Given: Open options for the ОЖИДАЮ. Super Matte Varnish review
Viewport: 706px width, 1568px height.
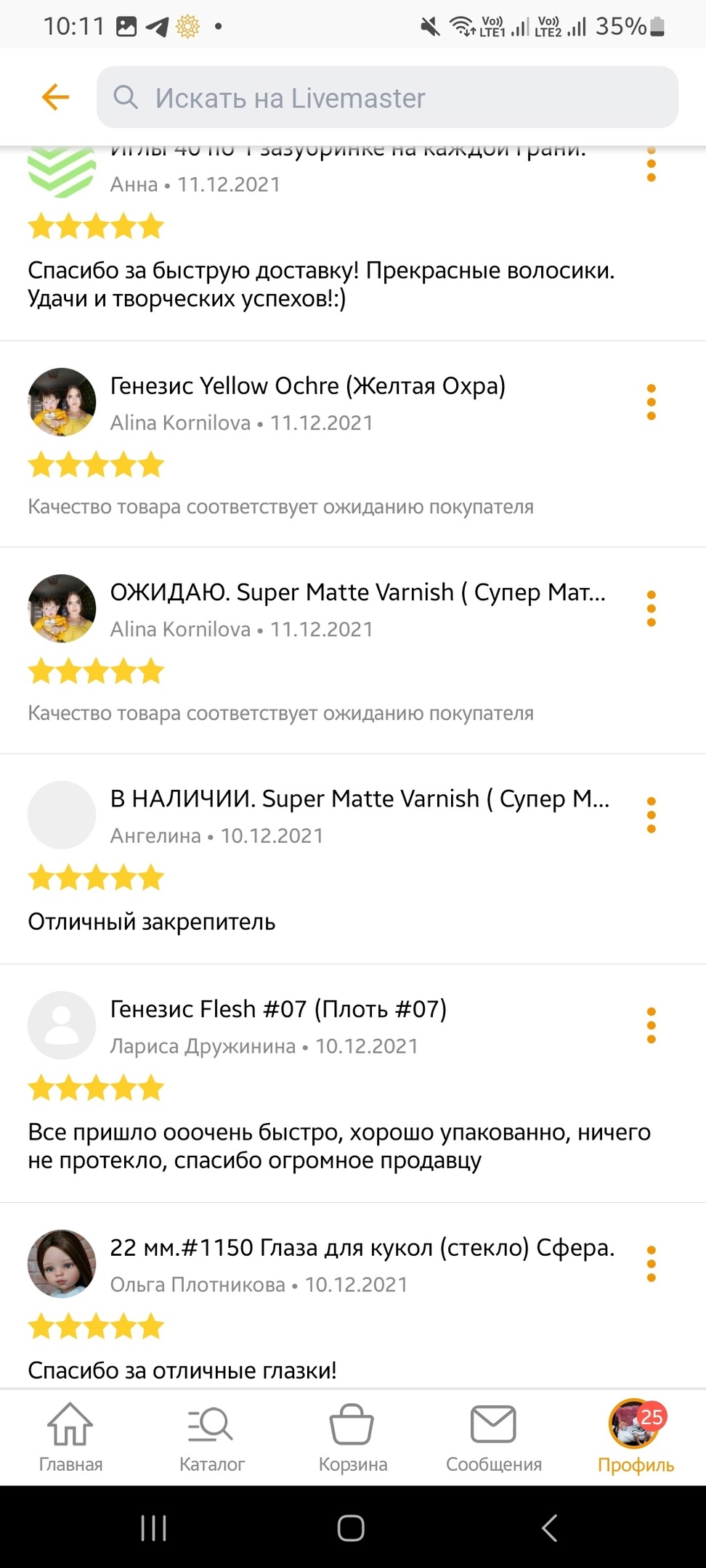Looking at the screenshot, I should click(651, 608).
